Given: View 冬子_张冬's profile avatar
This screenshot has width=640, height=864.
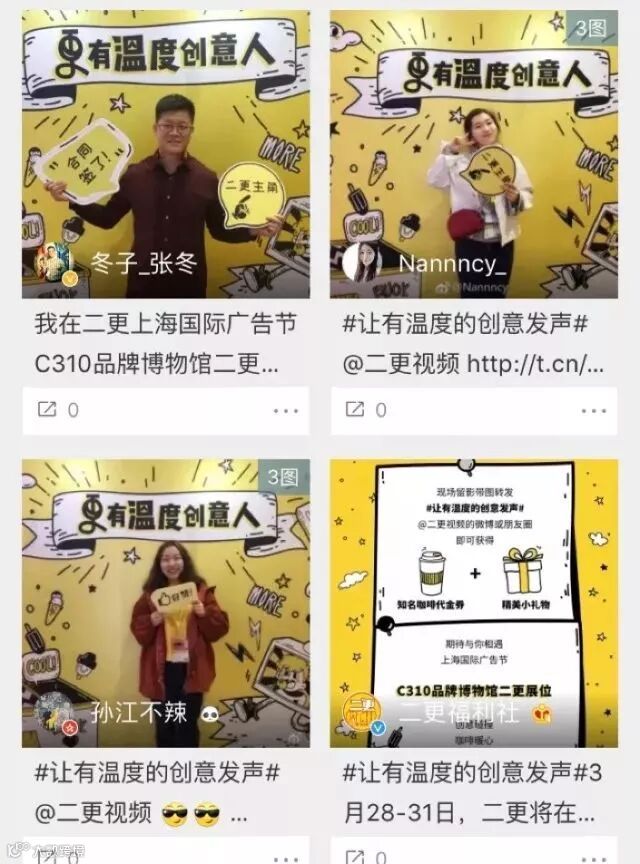Looking at the screenshot, I should coord(54,264).
